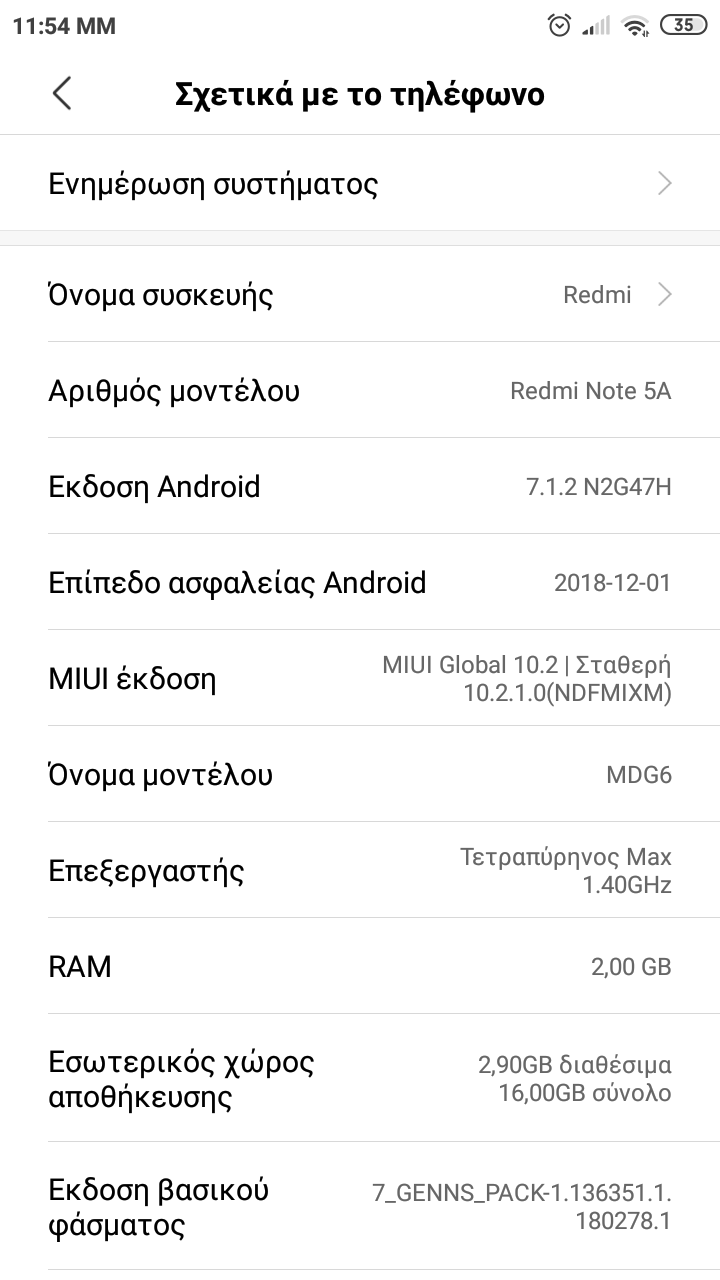
Task: Open the Όνομα συσκευής setting
Action: tap(360, 295)
